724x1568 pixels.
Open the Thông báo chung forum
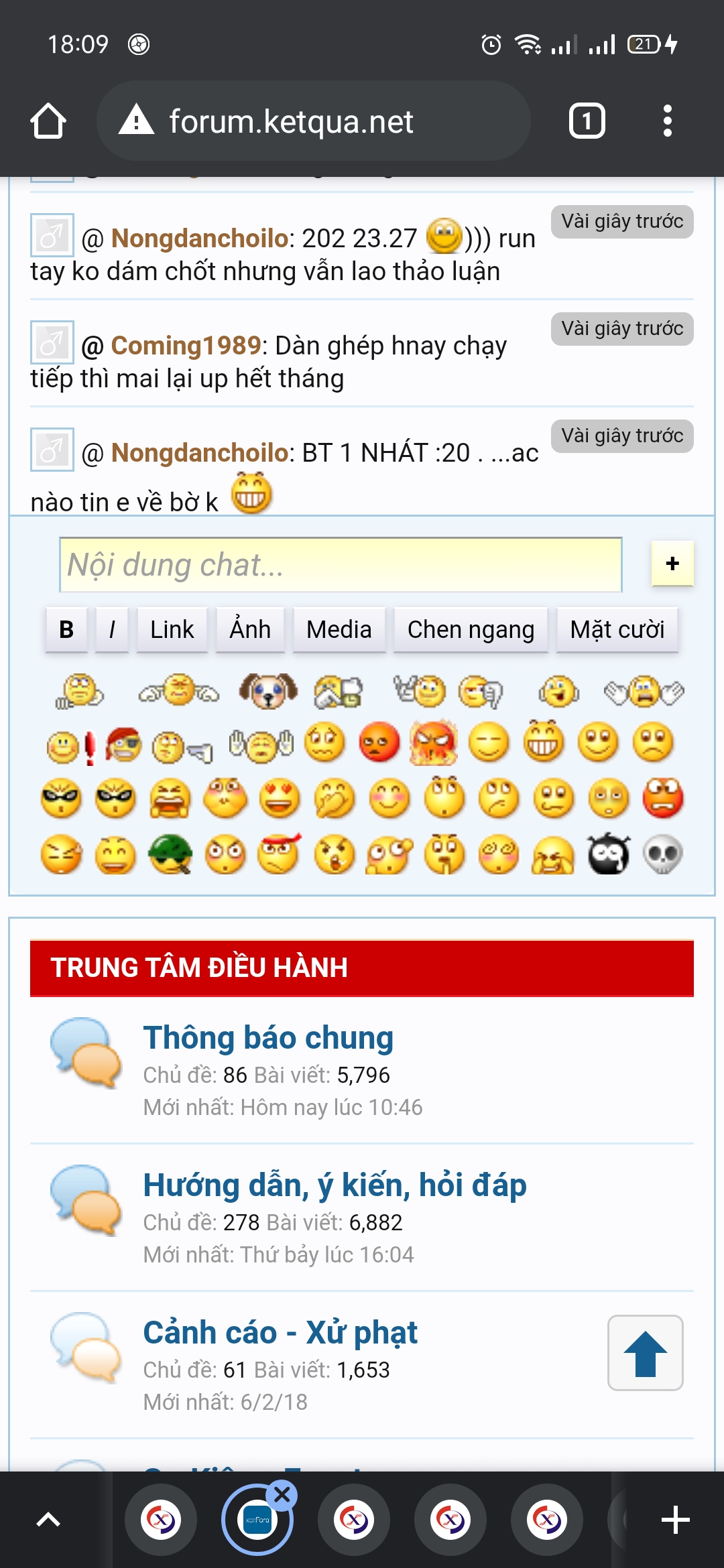click(268, 1037)
